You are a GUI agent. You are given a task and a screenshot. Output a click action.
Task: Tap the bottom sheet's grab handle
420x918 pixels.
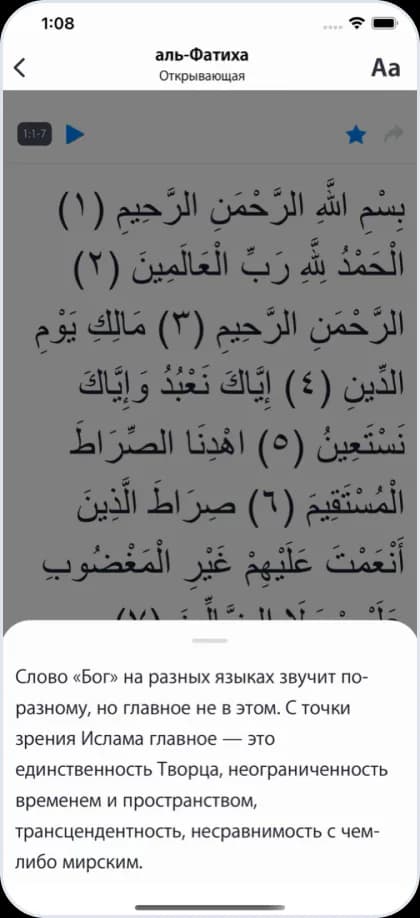pyautogui.click(x=210, y=641)
